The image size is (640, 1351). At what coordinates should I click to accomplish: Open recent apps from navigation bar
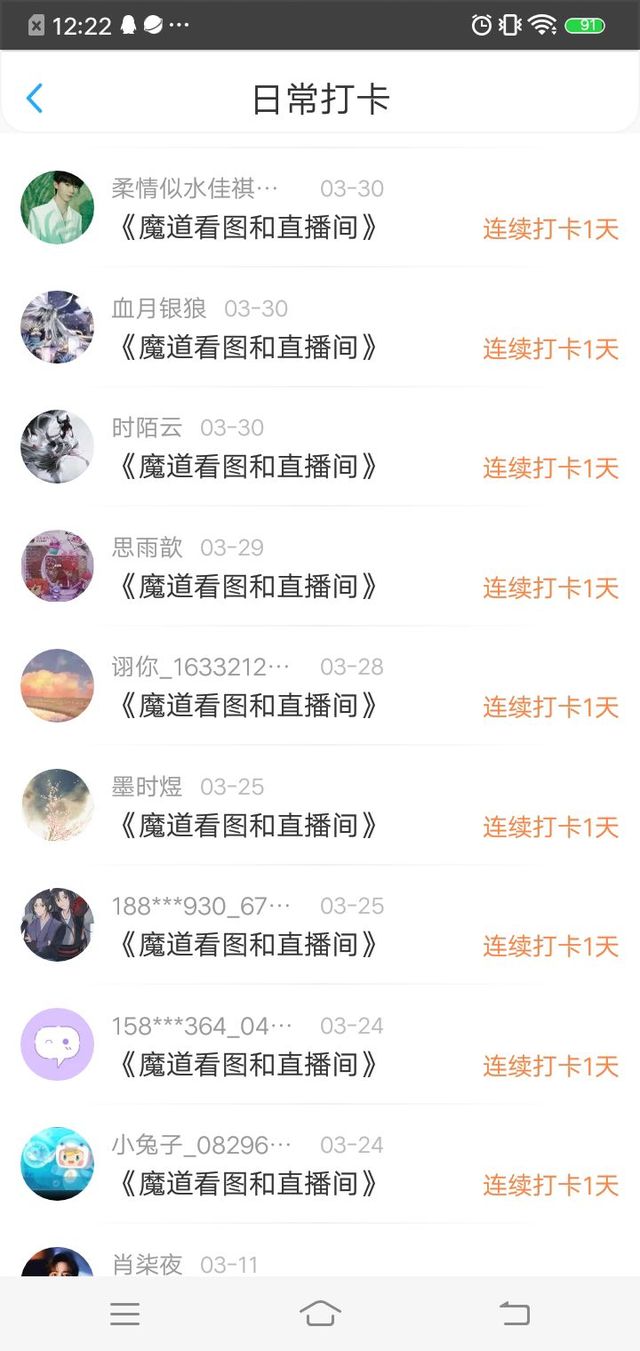click(125, 1314)
